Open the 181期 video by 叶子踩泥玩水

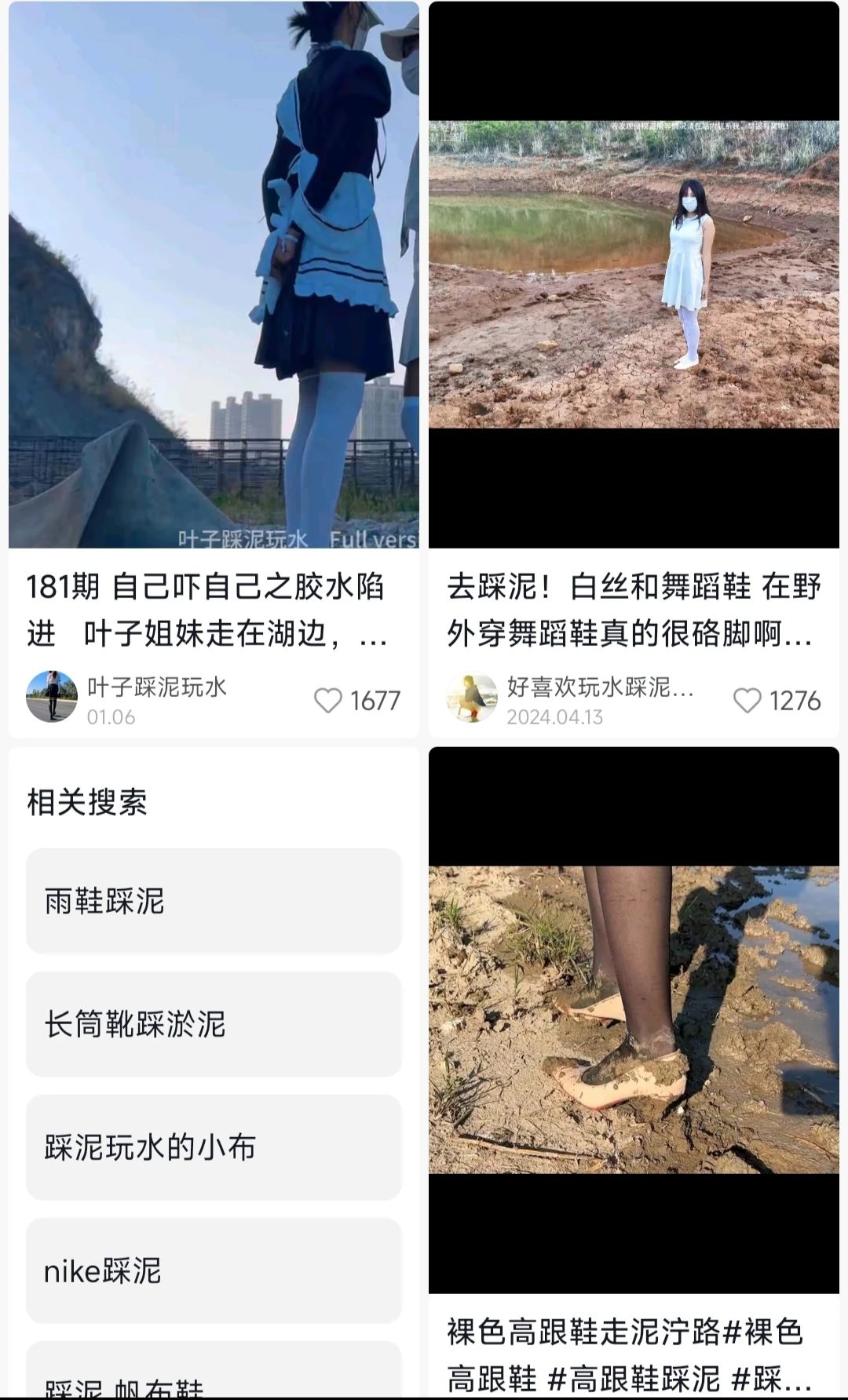(x=214, y=275)
